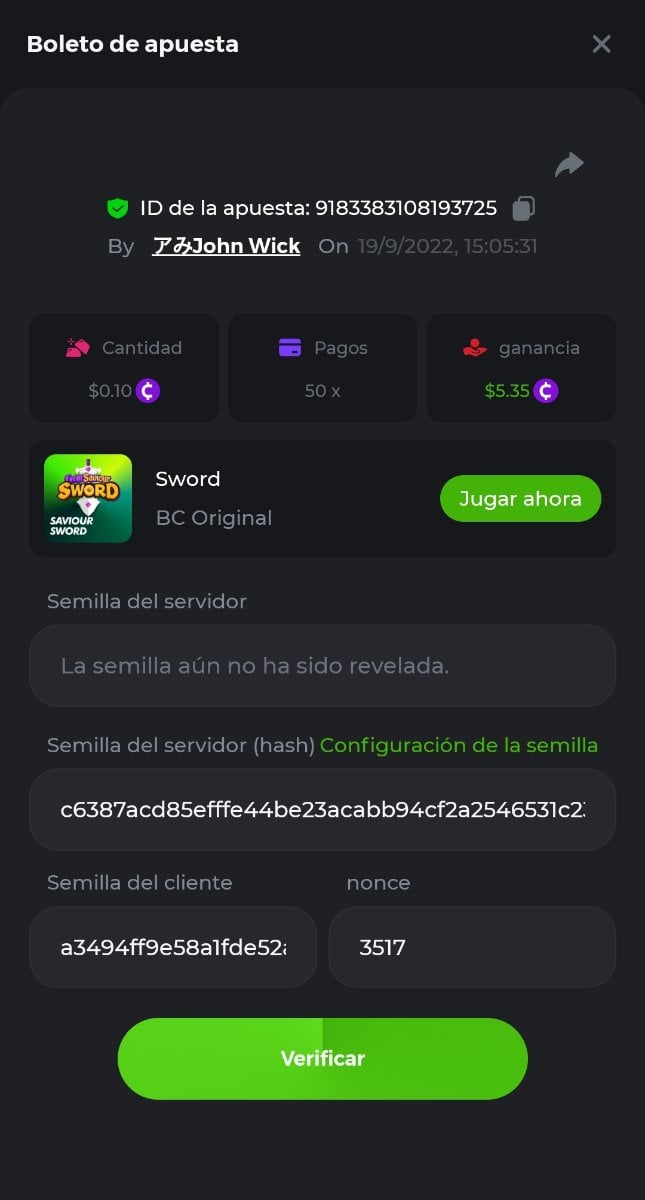645x1200 pixels.
Task: Open the Saviour Sword game thumbnail
Action: point(88,498)
